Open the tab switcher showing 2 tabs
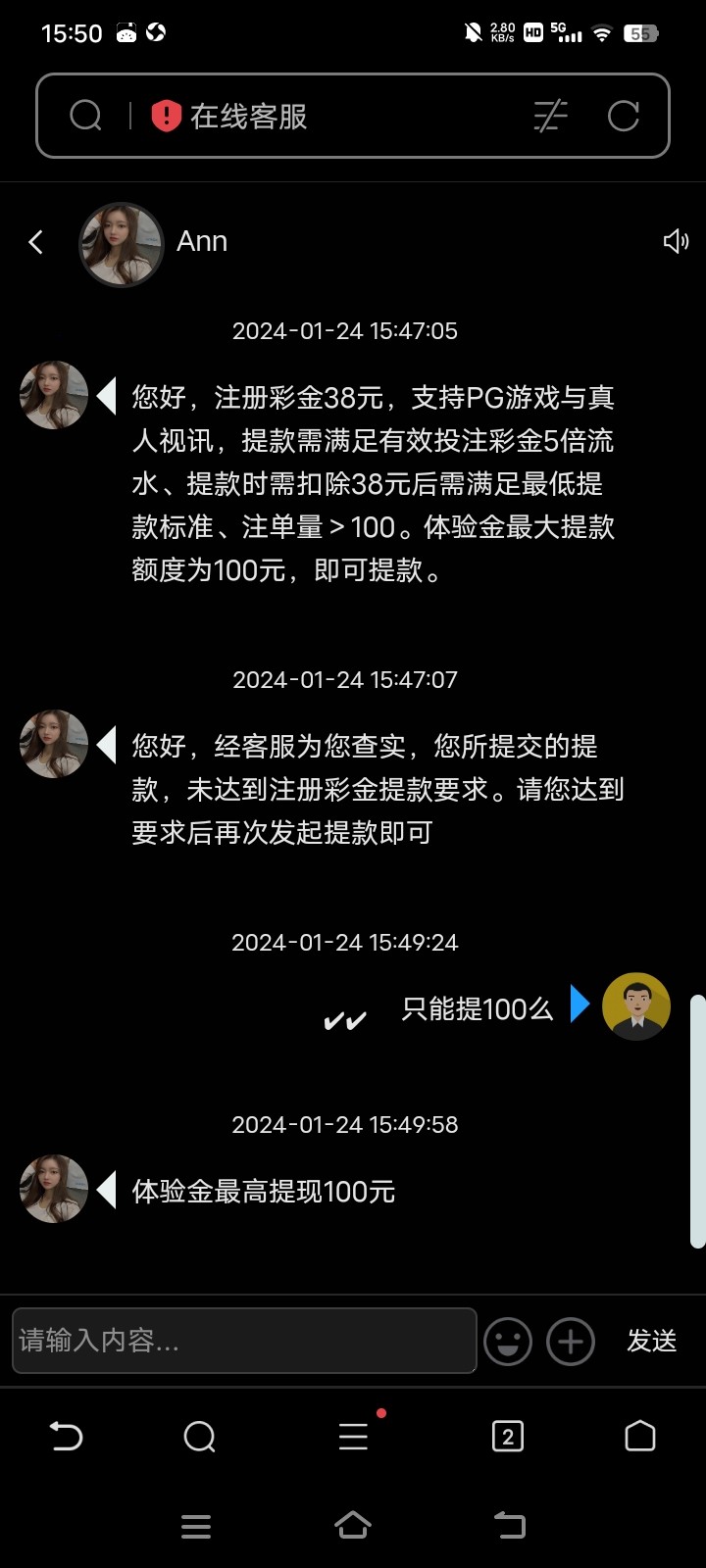The image size is (706, 1568). 508,1437
